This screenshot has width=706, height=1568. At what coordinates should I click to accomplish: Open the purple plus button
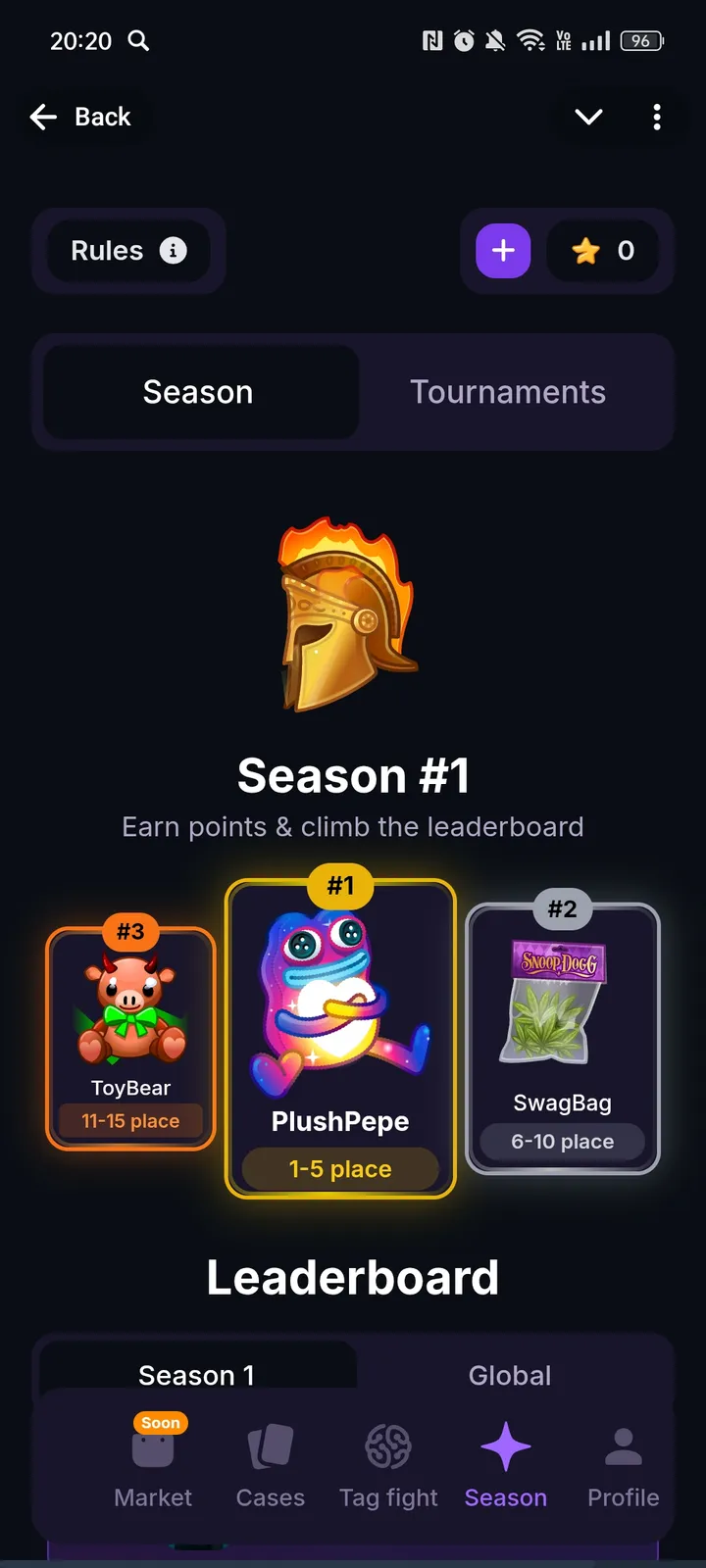502,251
